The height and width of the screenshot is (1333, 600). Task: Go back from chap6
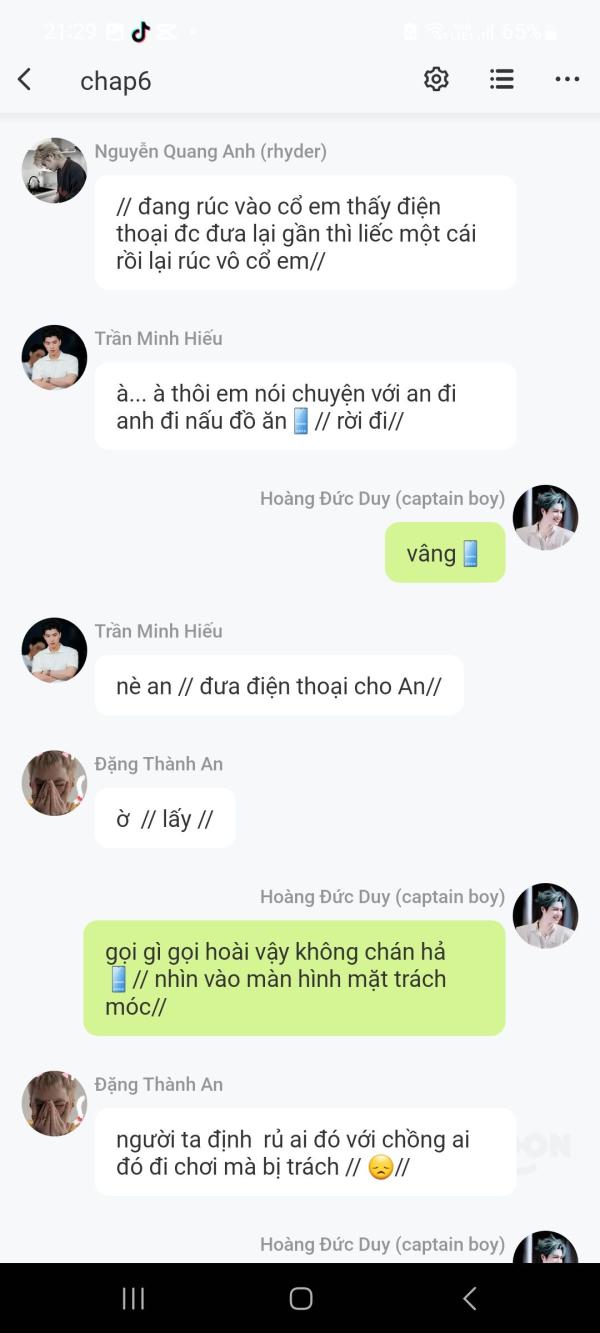coord(25,80)
